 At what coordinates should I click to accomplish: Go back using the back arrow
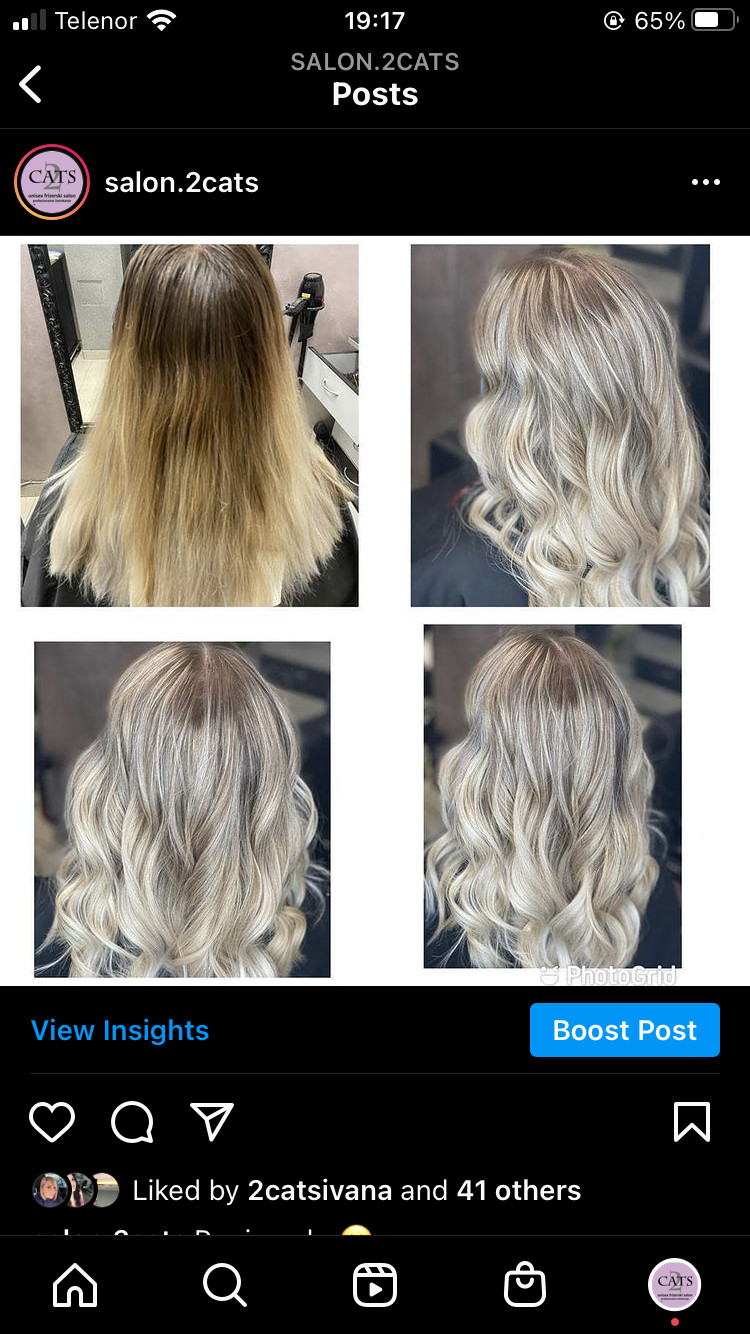click(31, 84)
